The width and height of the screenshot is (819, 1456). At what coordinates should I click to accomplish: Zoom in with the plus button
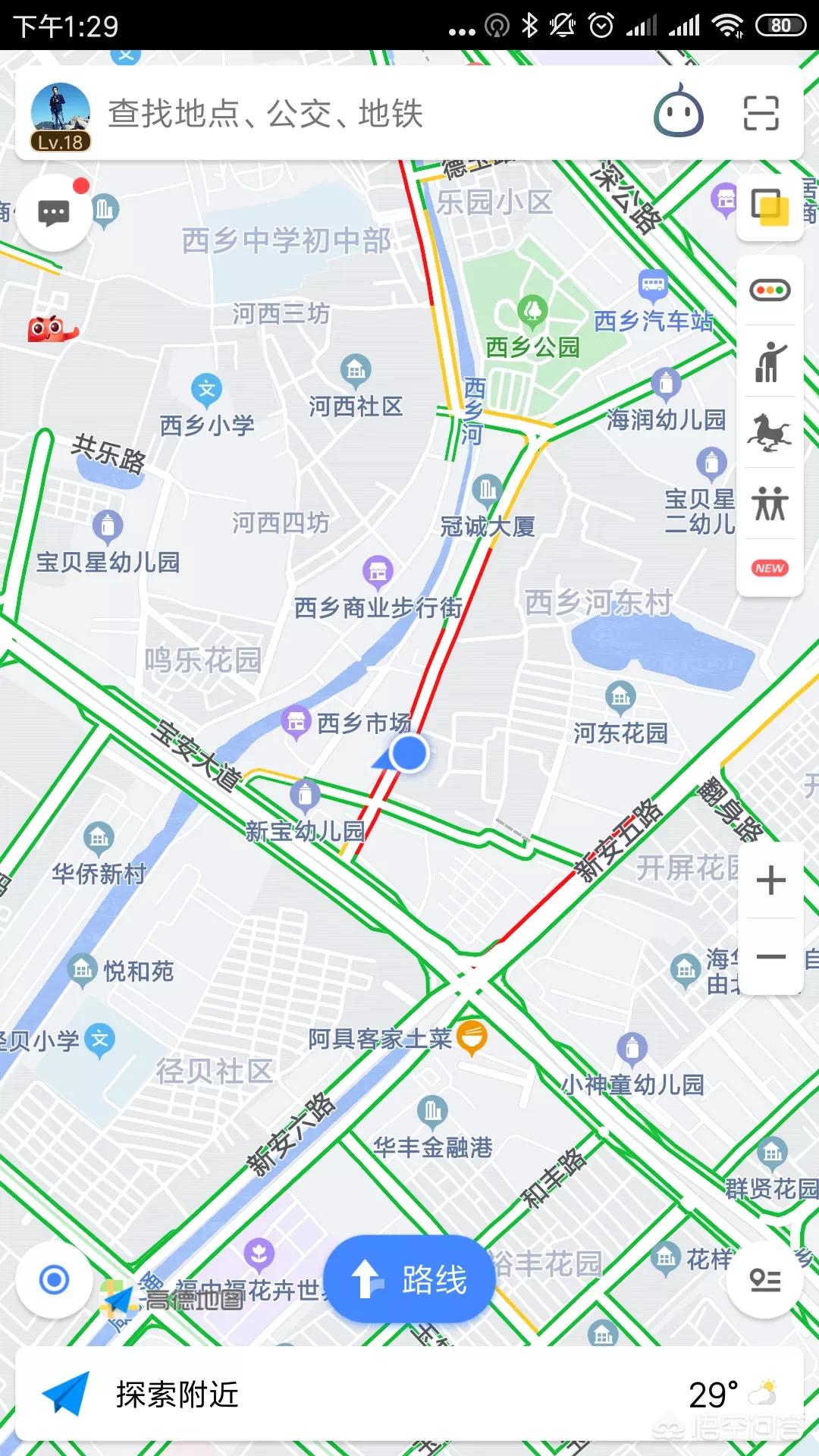(x=771, y=880)
